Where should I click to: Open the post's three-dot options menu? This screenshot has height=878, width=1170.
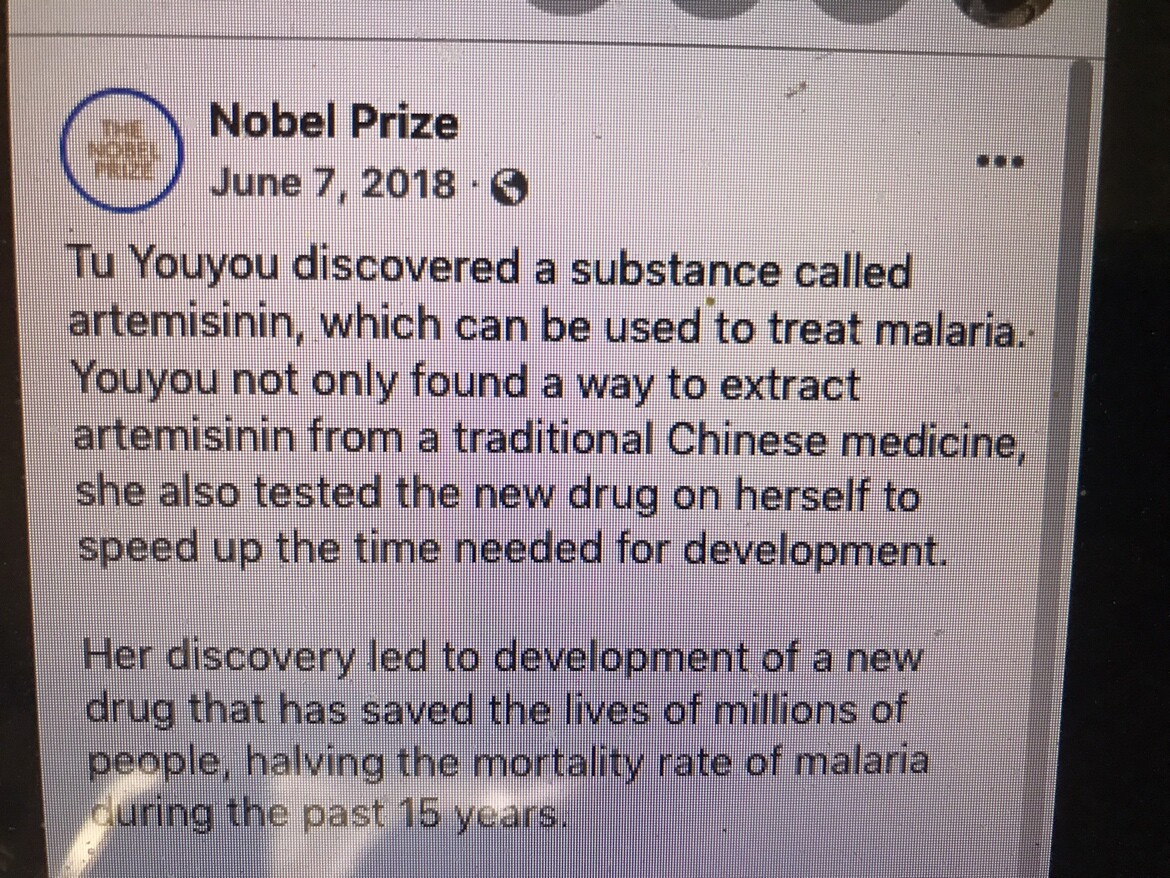[x=998, y=161]
